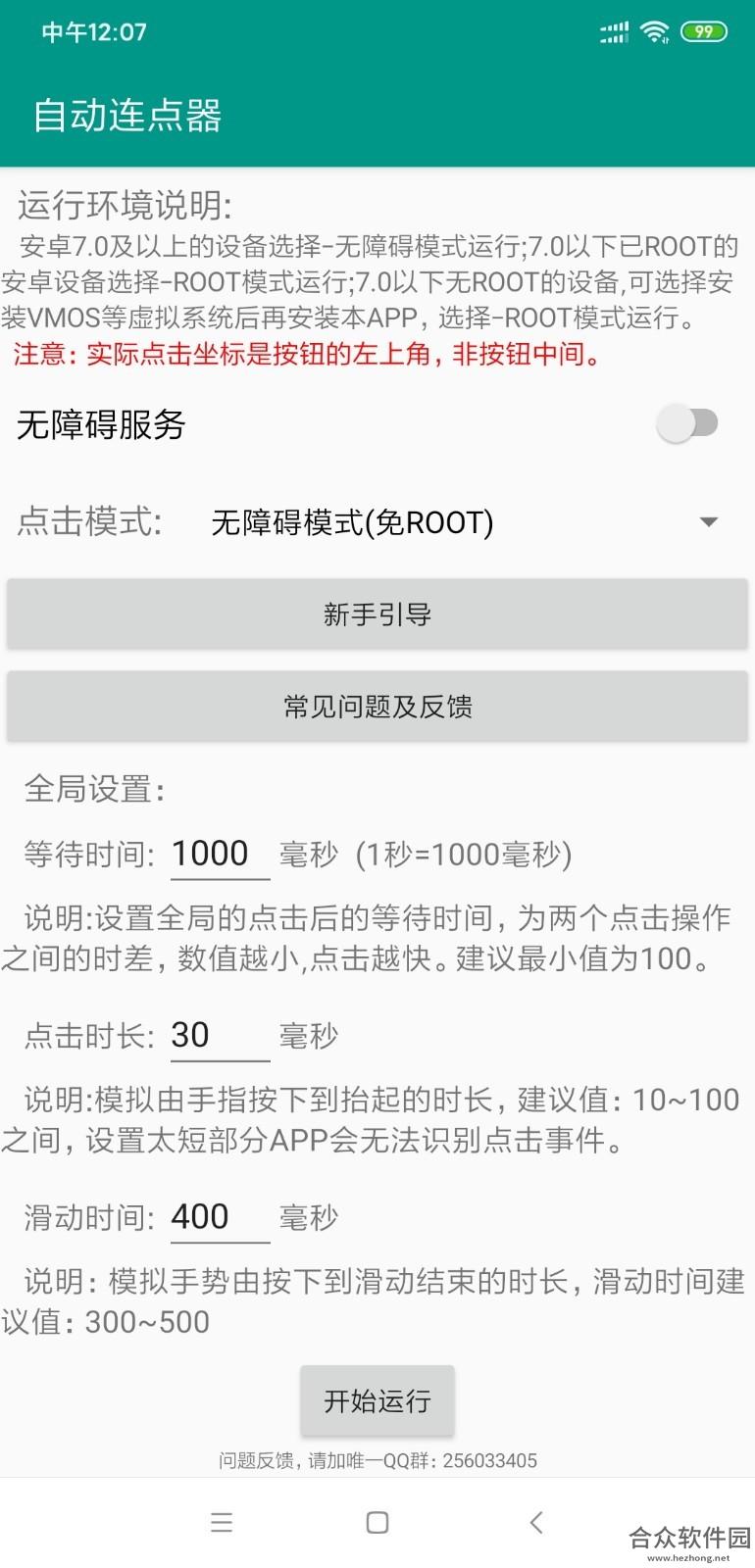
Task: Edit the 点击时长 field showing 30
Action: pos(220,1035)
